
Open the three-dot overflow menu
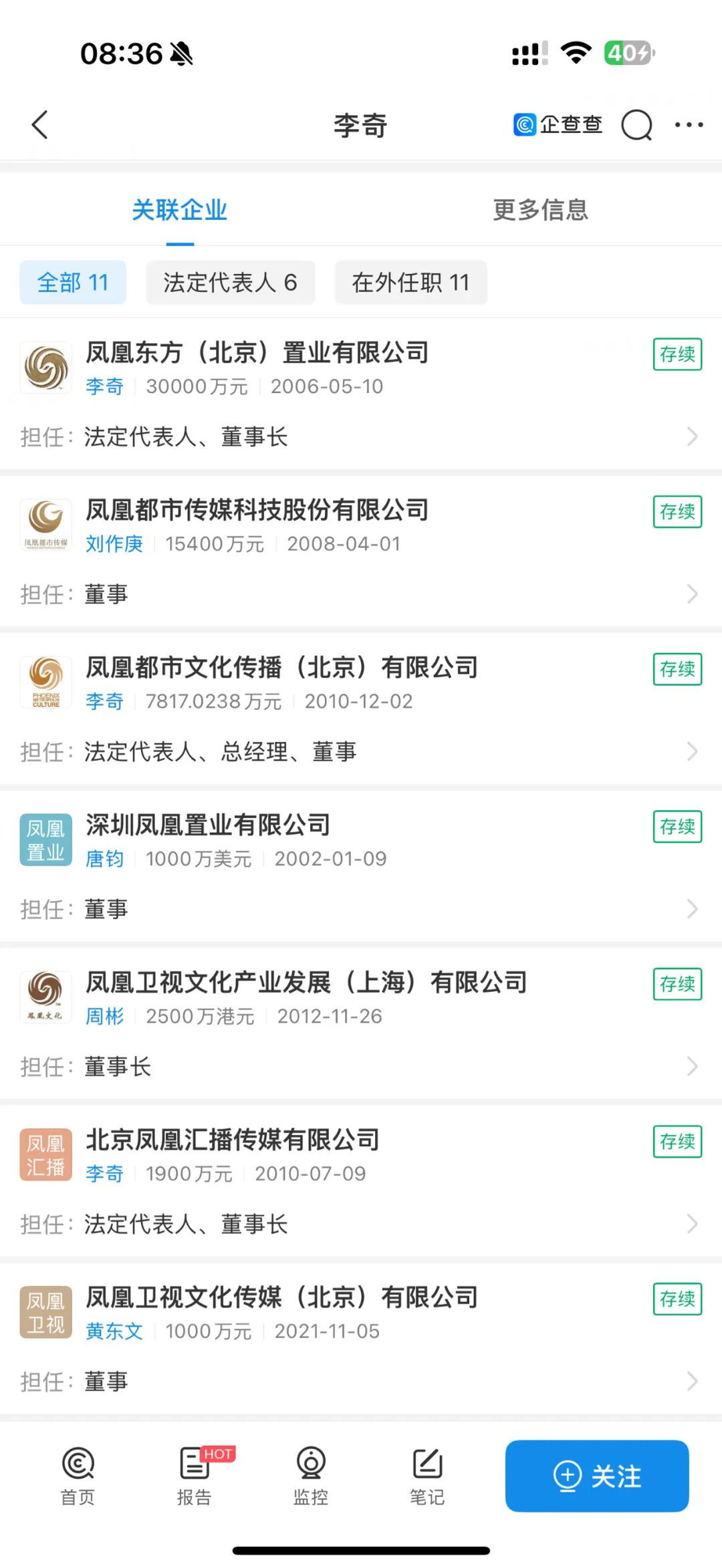point(689,125)
